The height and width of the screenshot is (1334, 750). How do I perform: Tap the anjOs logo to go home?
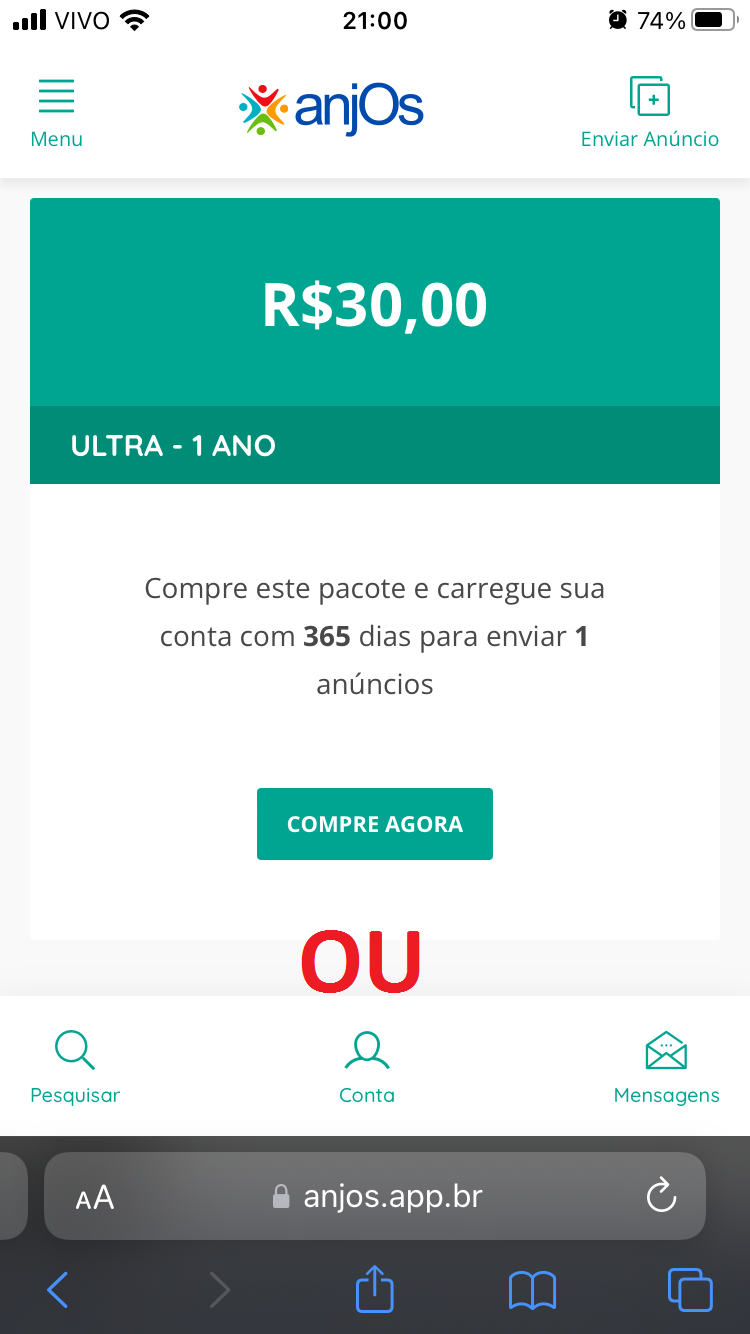point(332,109)
